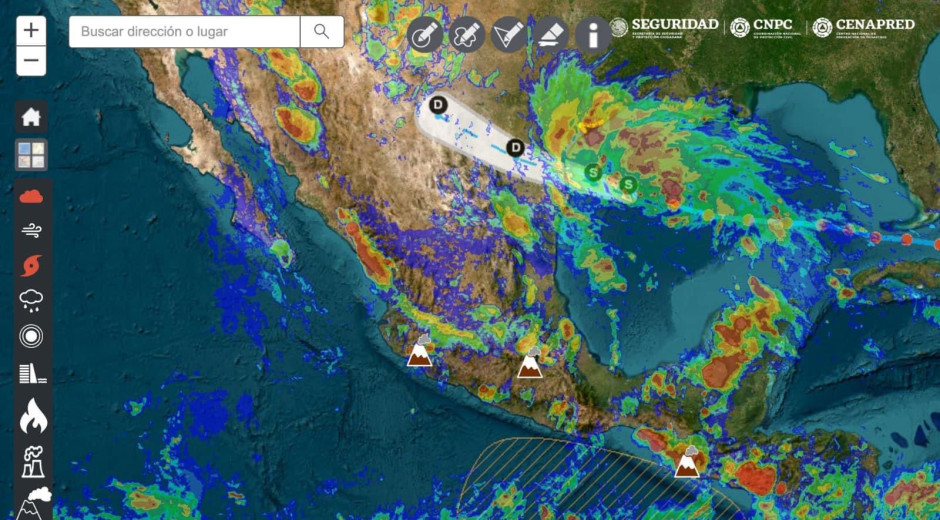940x520 pixels.
Task: Open the hurricane tracking layer
Action: coord(31,266)
